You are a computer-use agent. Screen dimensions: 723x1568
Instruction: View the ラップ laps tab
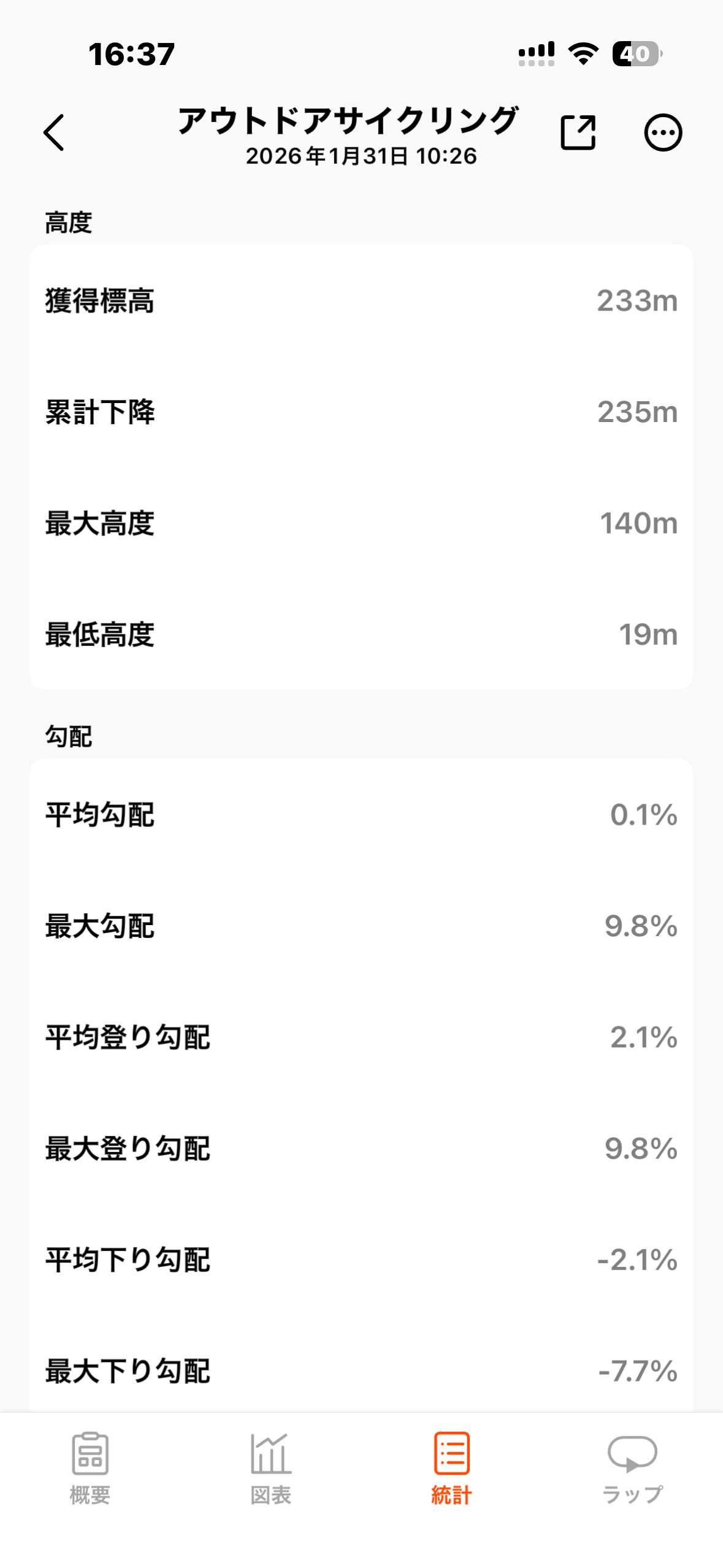[632, 1467]
